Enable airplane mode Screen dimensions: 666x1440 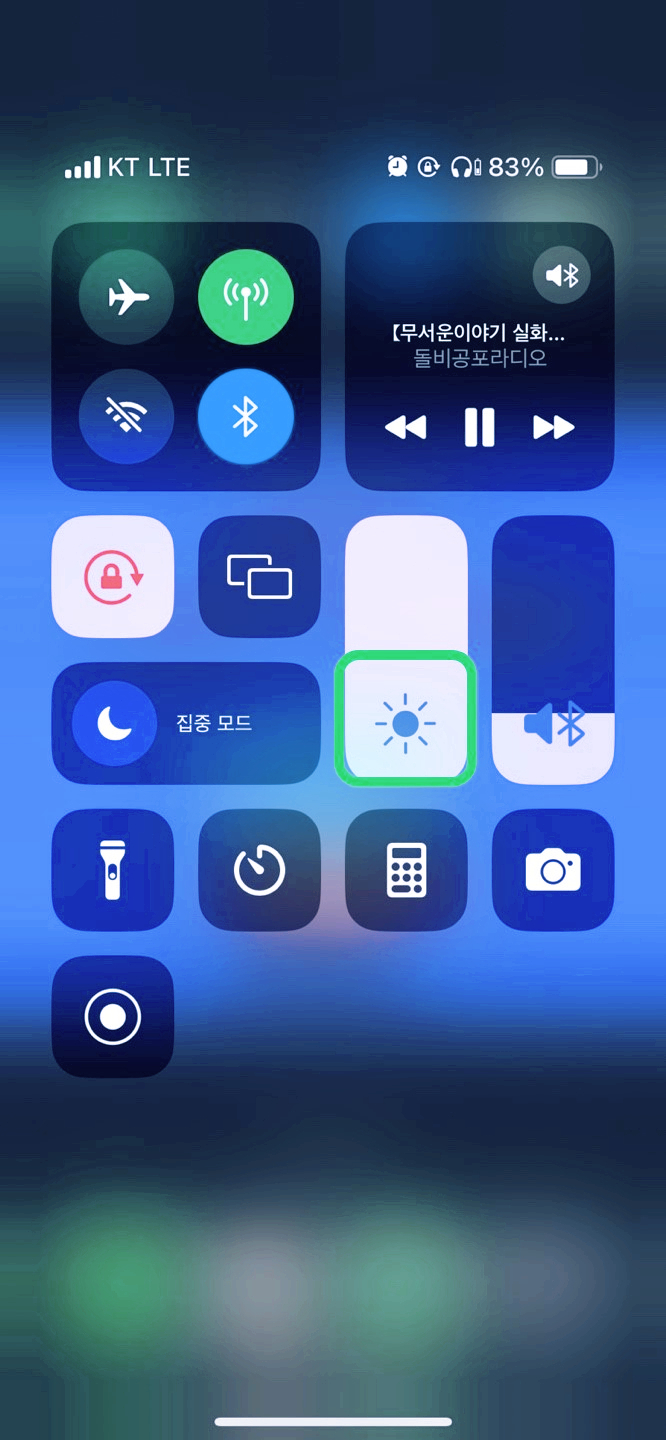coord(126,297)
